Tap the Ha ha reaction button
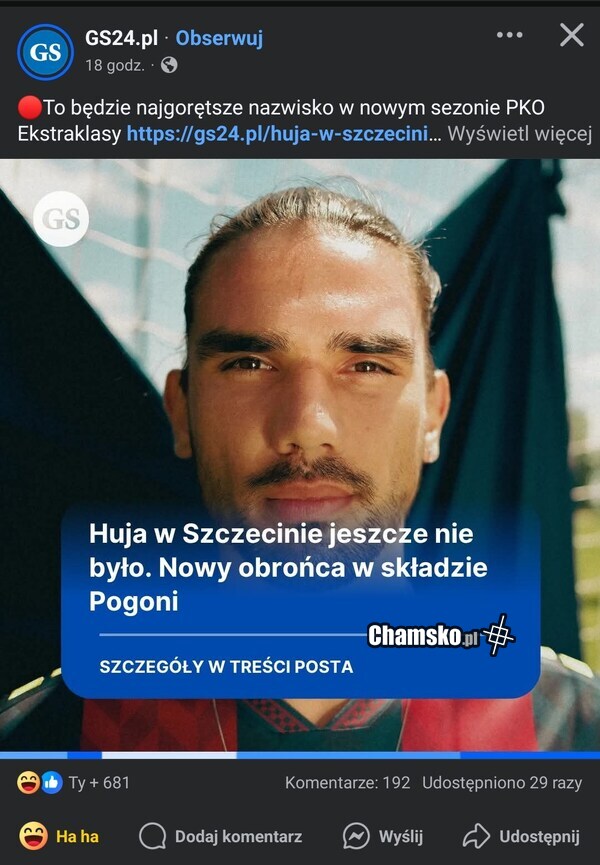600x865 pixels. [60, 836]
